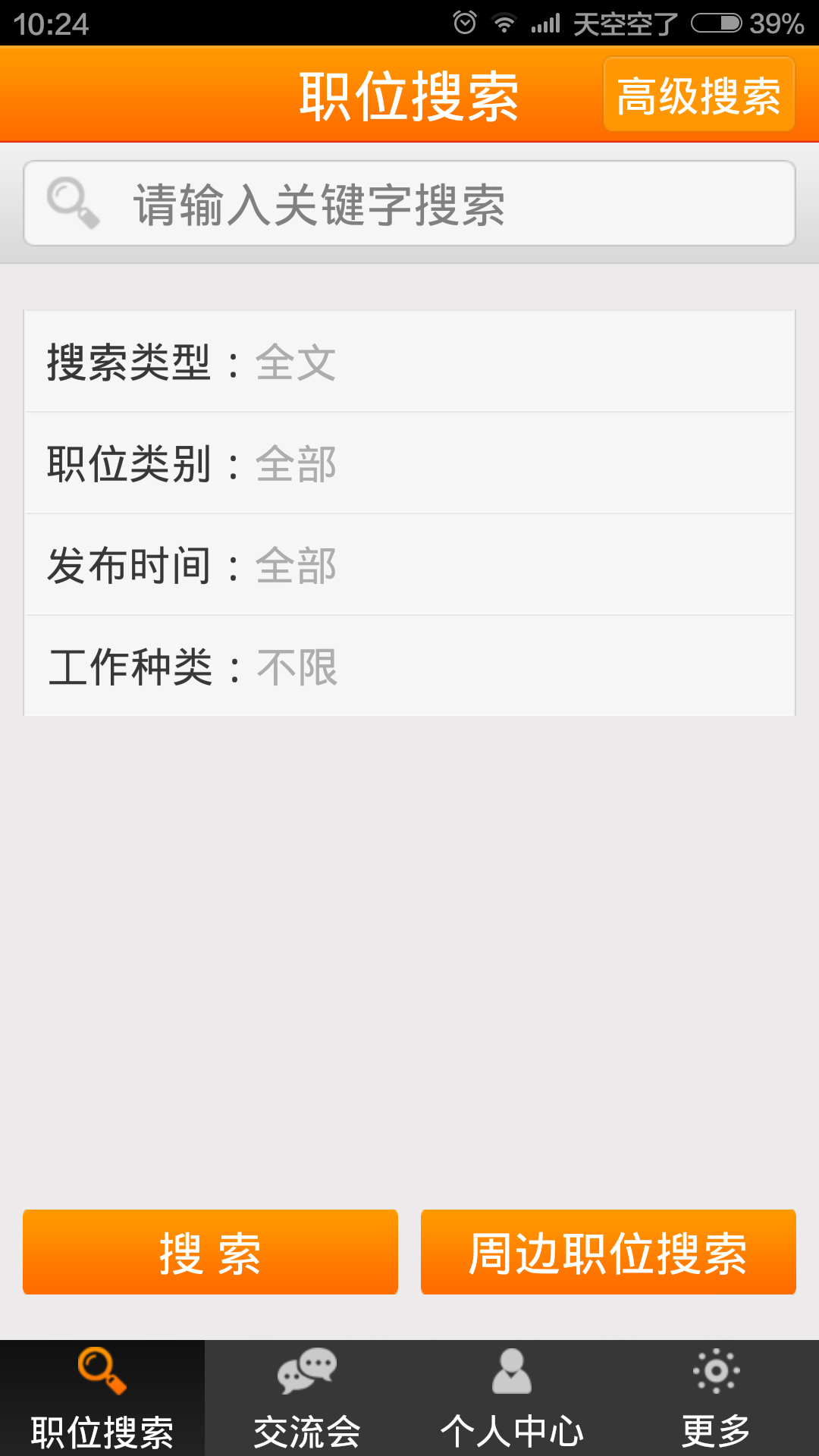Start search with the 搜索 button

coord(210,1252)
